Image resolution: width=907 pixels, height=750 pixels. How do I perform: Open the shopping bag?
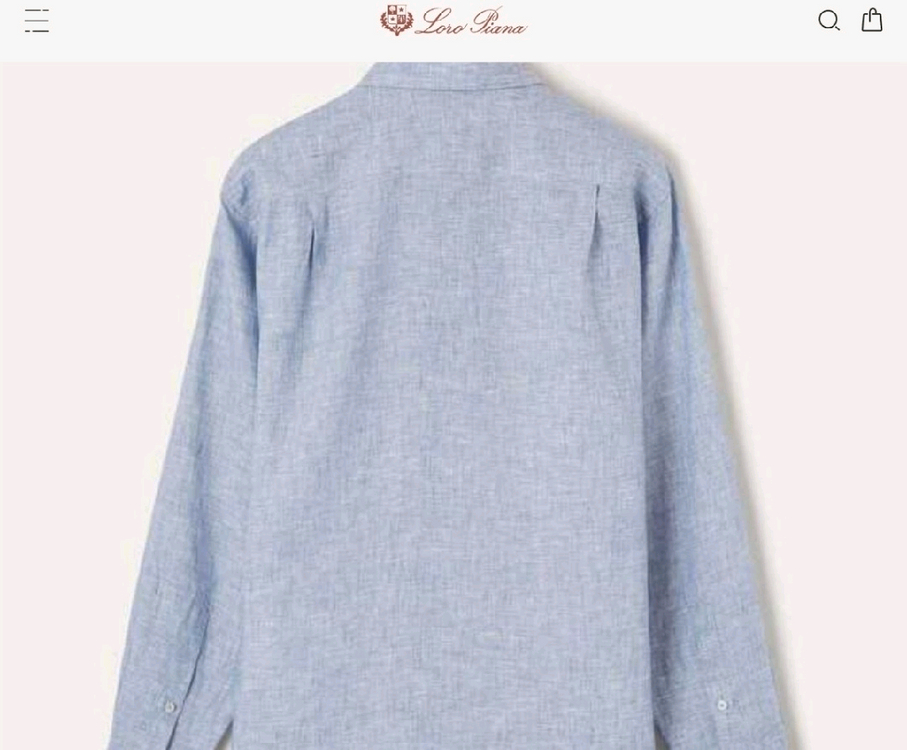tap(872, 20)
